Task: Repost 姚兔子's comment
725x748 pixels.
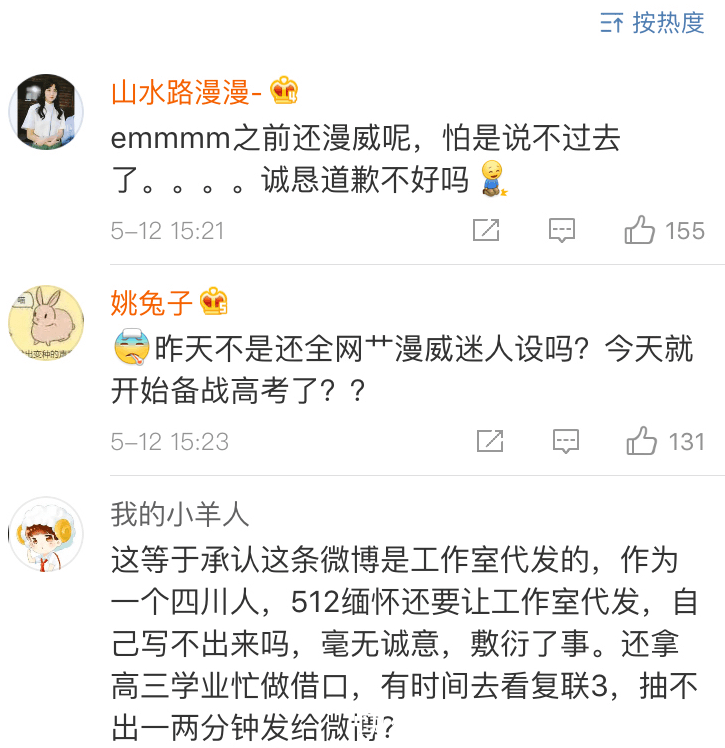Action: (489, 441)
